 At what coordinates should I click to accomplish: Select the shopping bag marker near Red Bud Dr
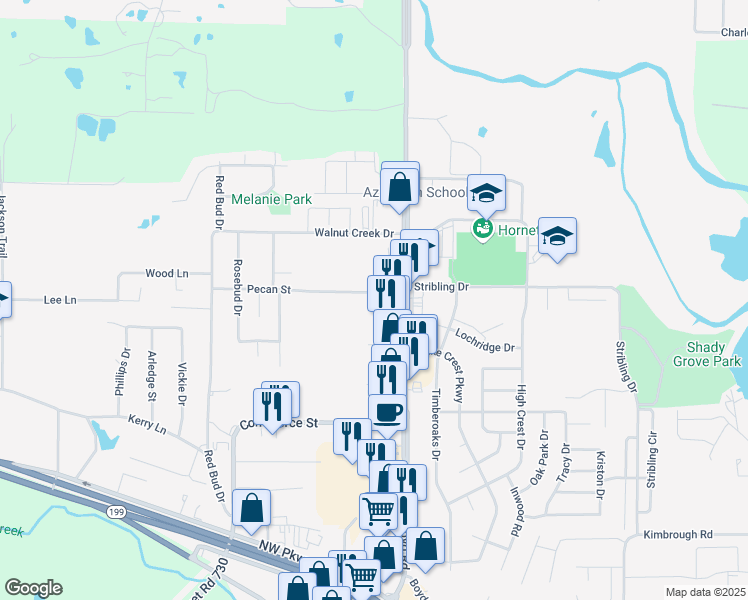click(250, 508)
